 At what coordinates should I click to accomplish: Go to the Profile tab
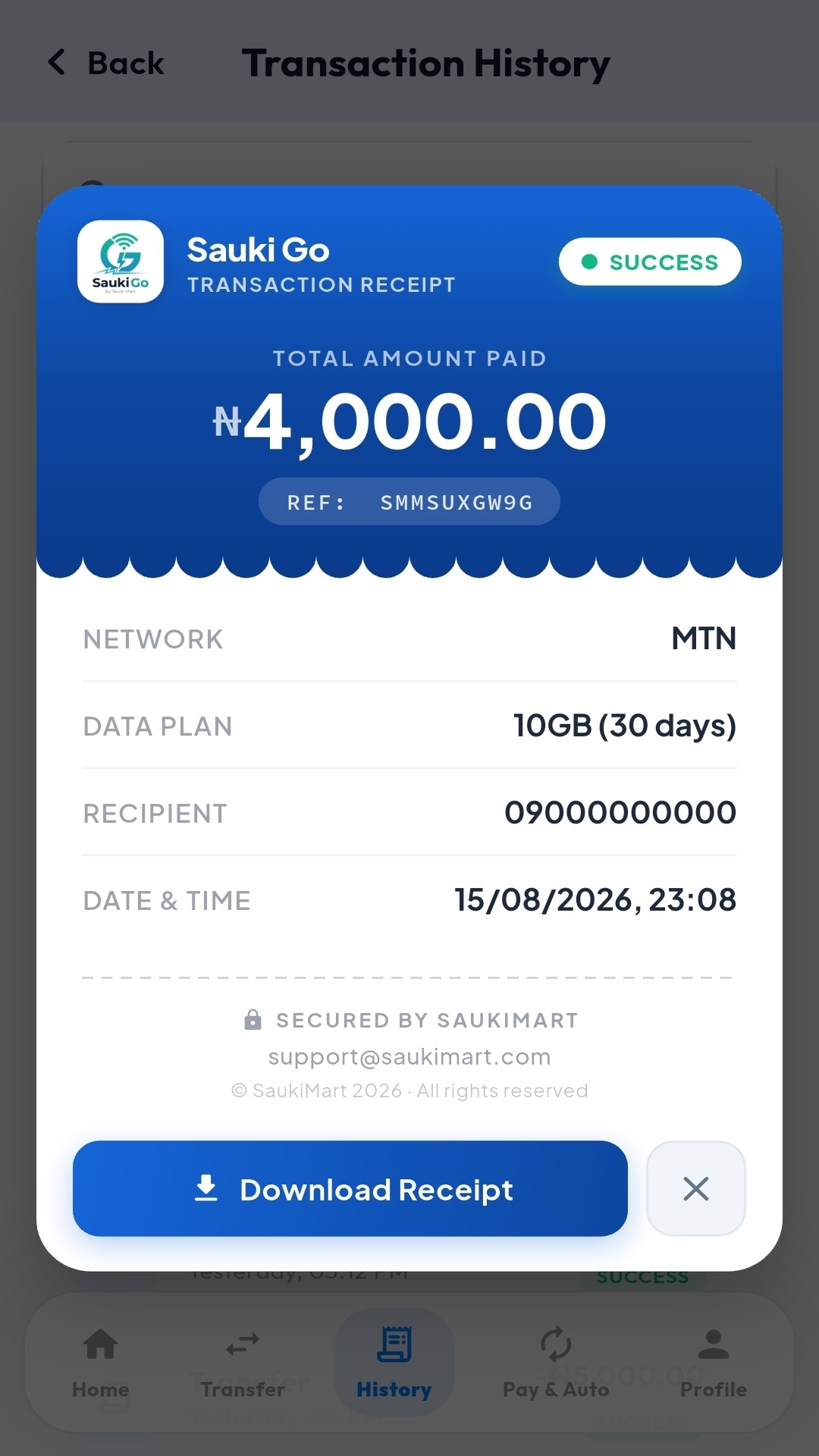713,1363
